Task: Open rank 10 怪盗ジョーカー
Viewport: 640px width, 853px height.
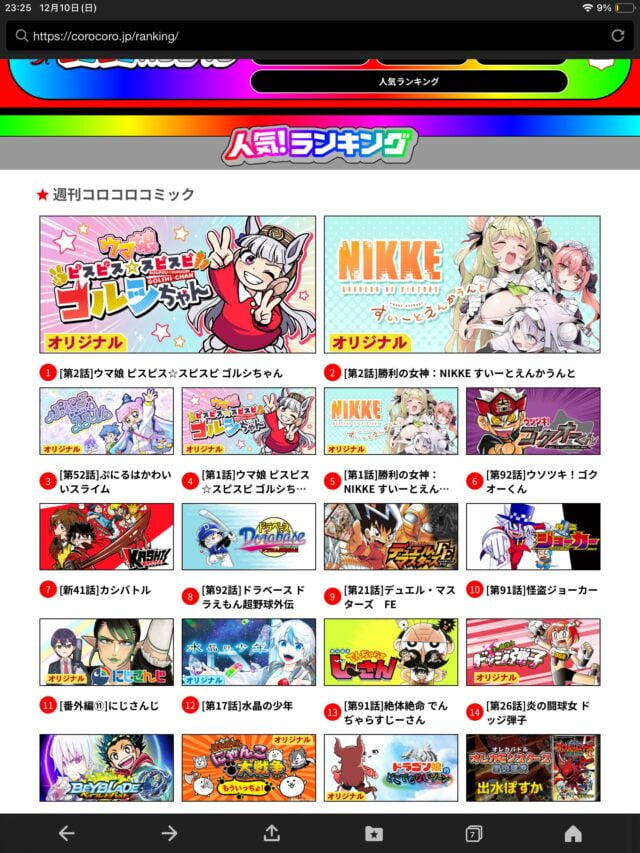Action: click(x=533, y=537)
